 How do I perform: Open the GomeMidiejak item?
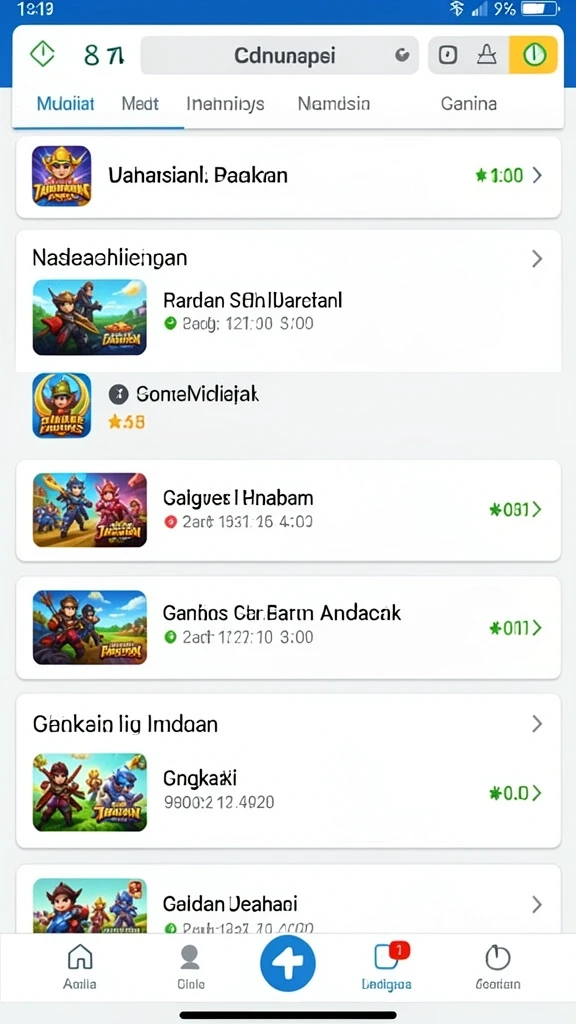coord(288,405)
